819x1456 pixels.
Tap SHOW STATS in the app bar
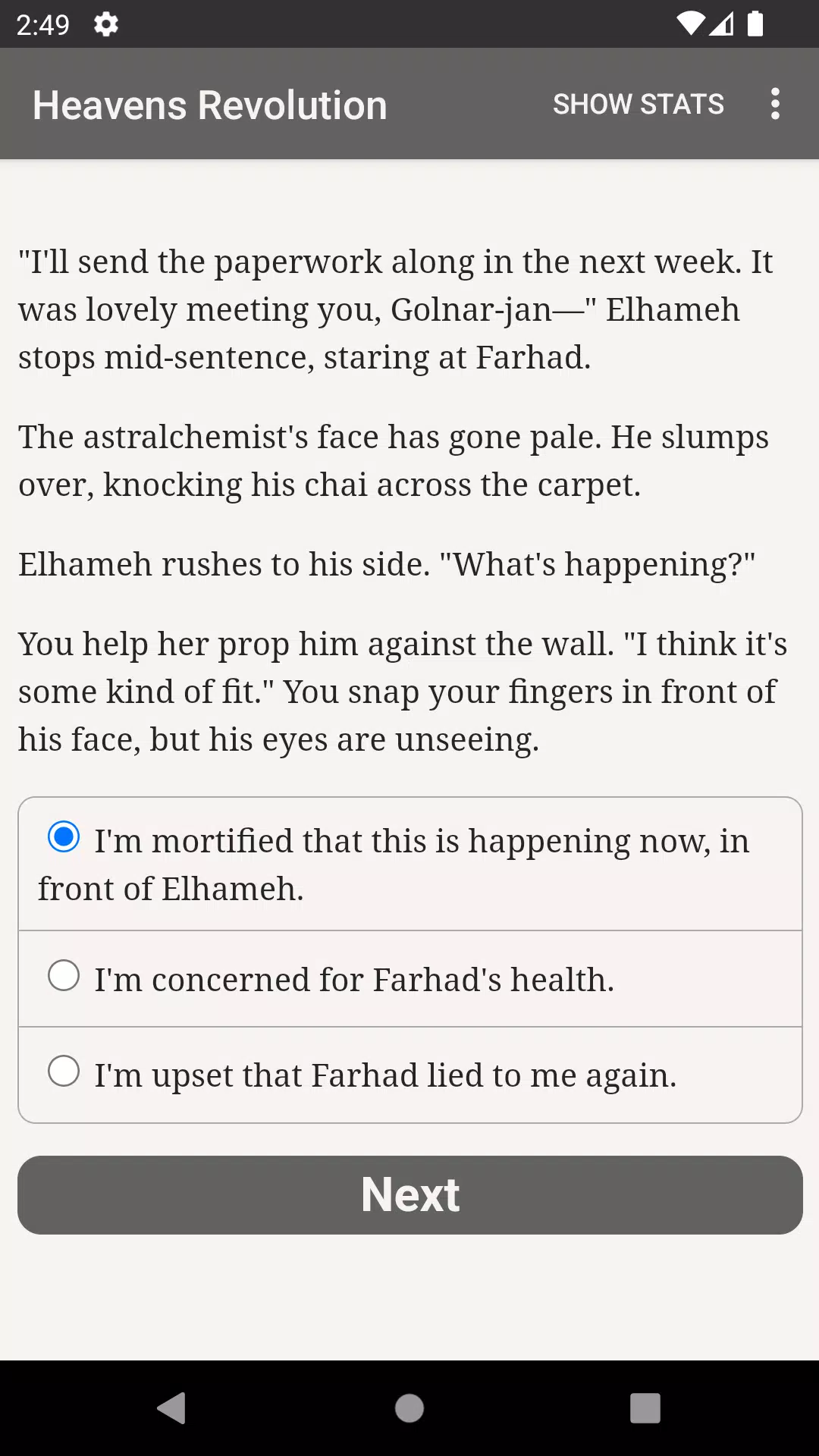tap(638, 104)
